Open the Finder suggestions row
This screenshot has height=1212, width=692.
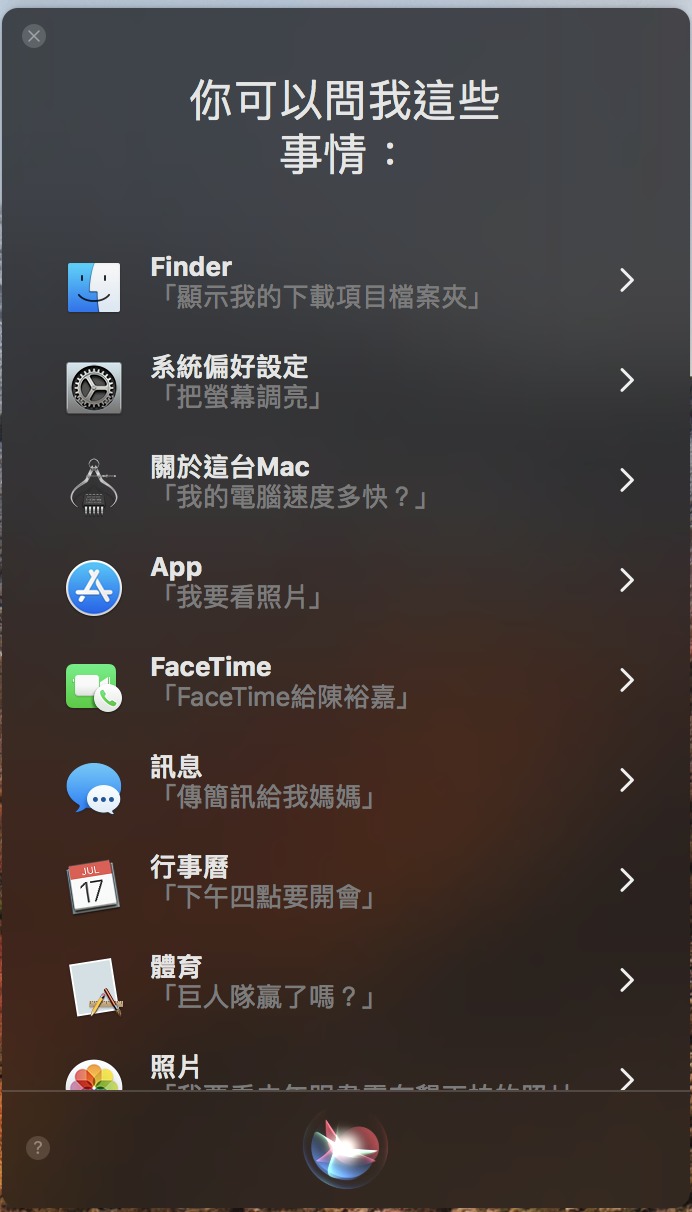(x=346, y=281)
